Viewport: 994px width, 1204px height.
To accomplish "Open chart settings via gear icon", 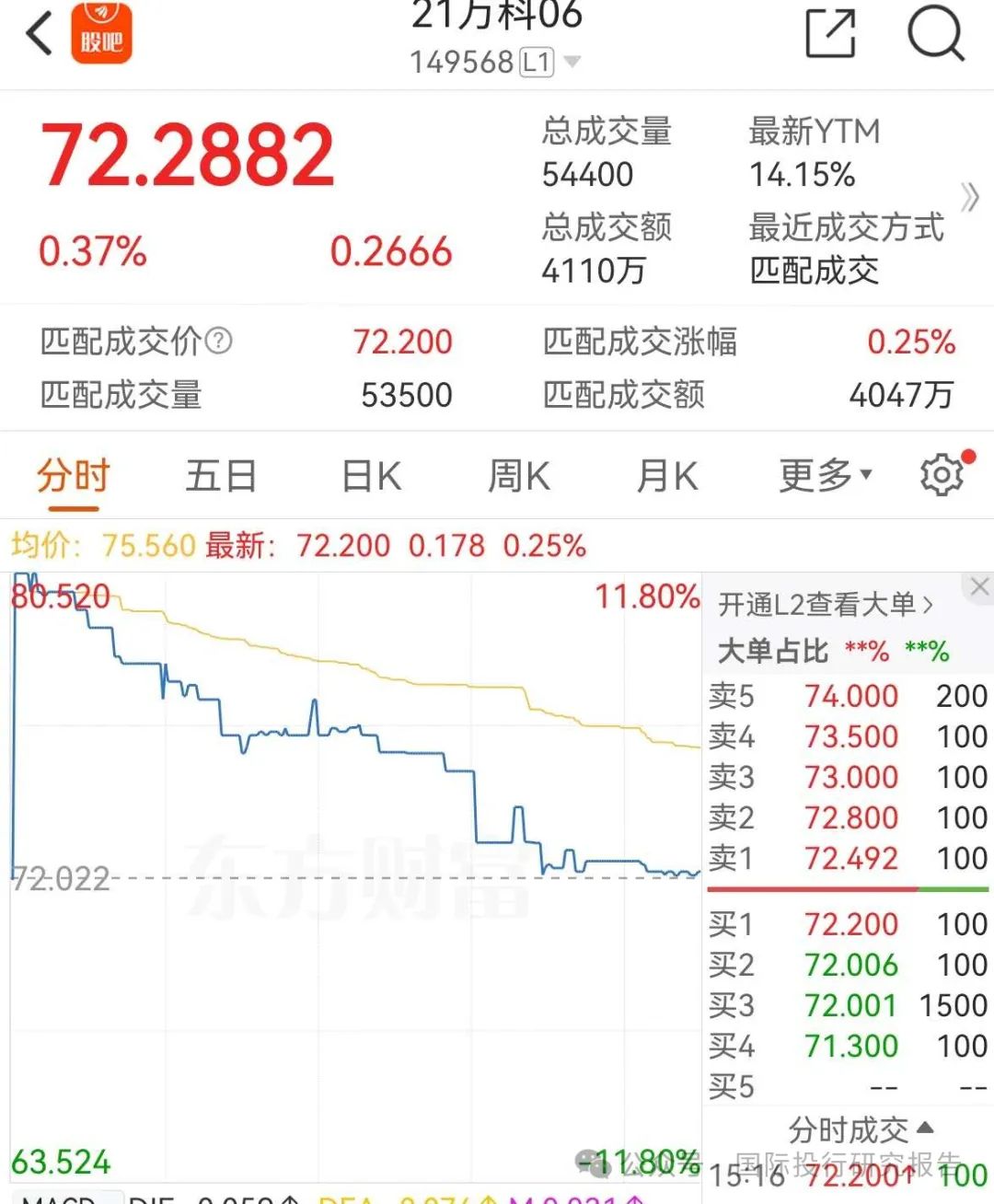I will pos(941,474).
